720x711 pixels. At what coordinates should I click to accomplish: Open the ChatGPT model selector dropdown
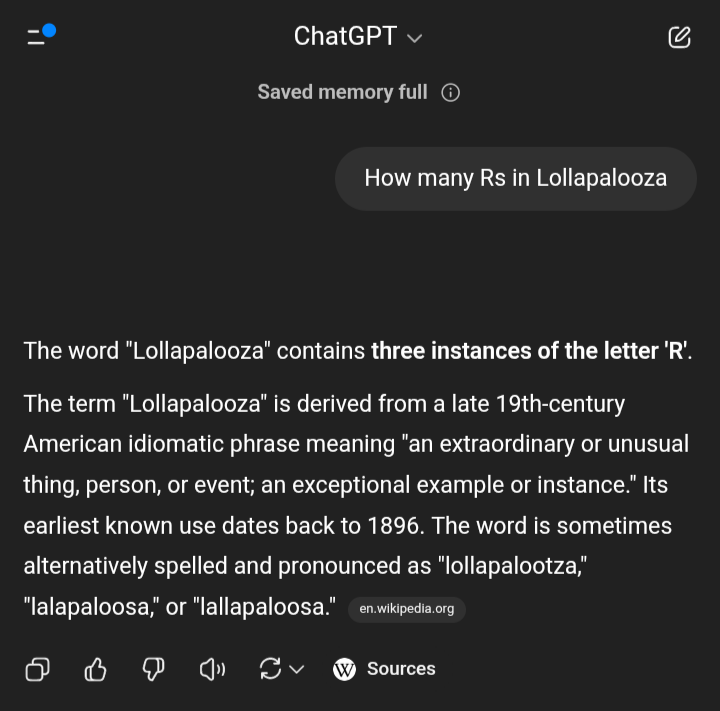pos(358,37)
